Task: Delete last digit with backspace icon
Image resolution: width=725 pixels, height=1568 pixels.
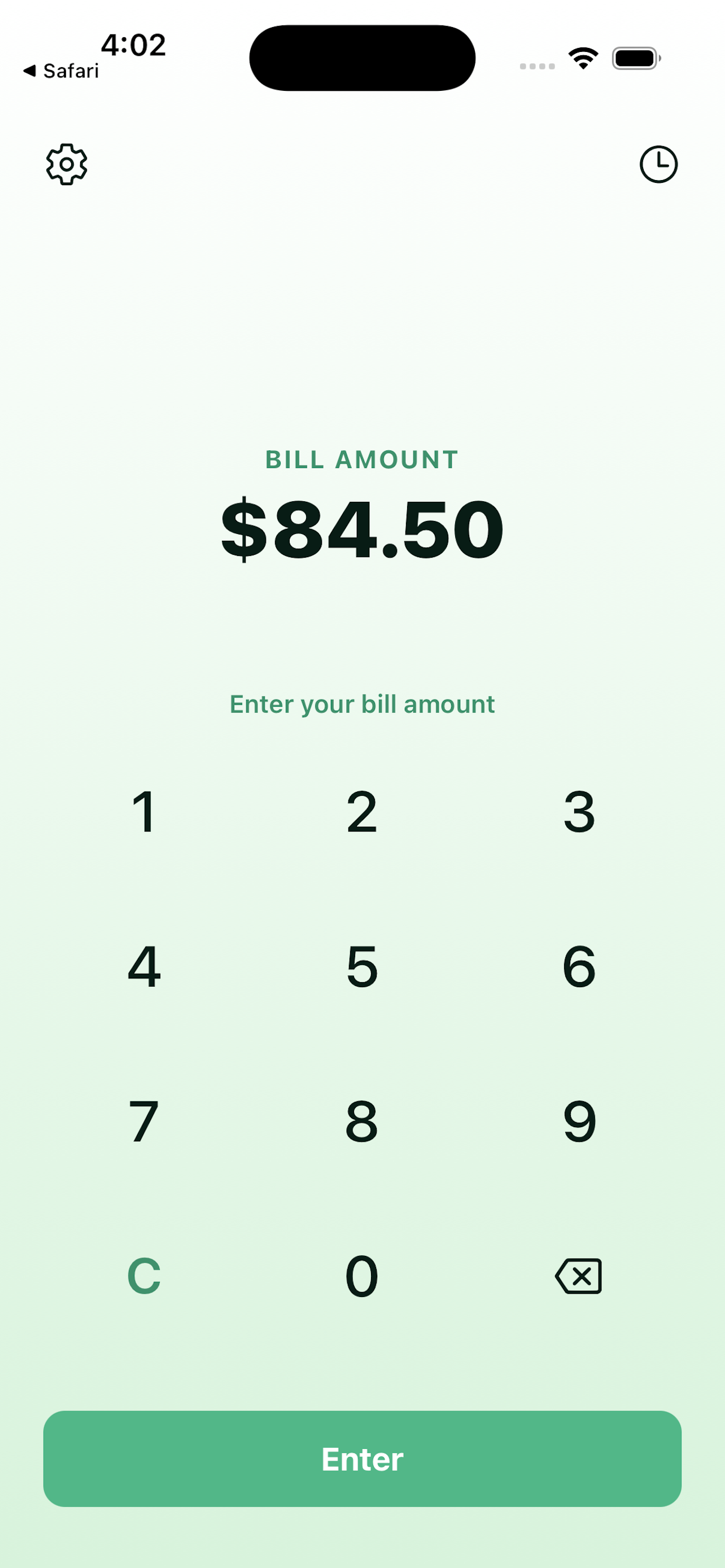Action: pyautogui.click(x=579, y=1276)
